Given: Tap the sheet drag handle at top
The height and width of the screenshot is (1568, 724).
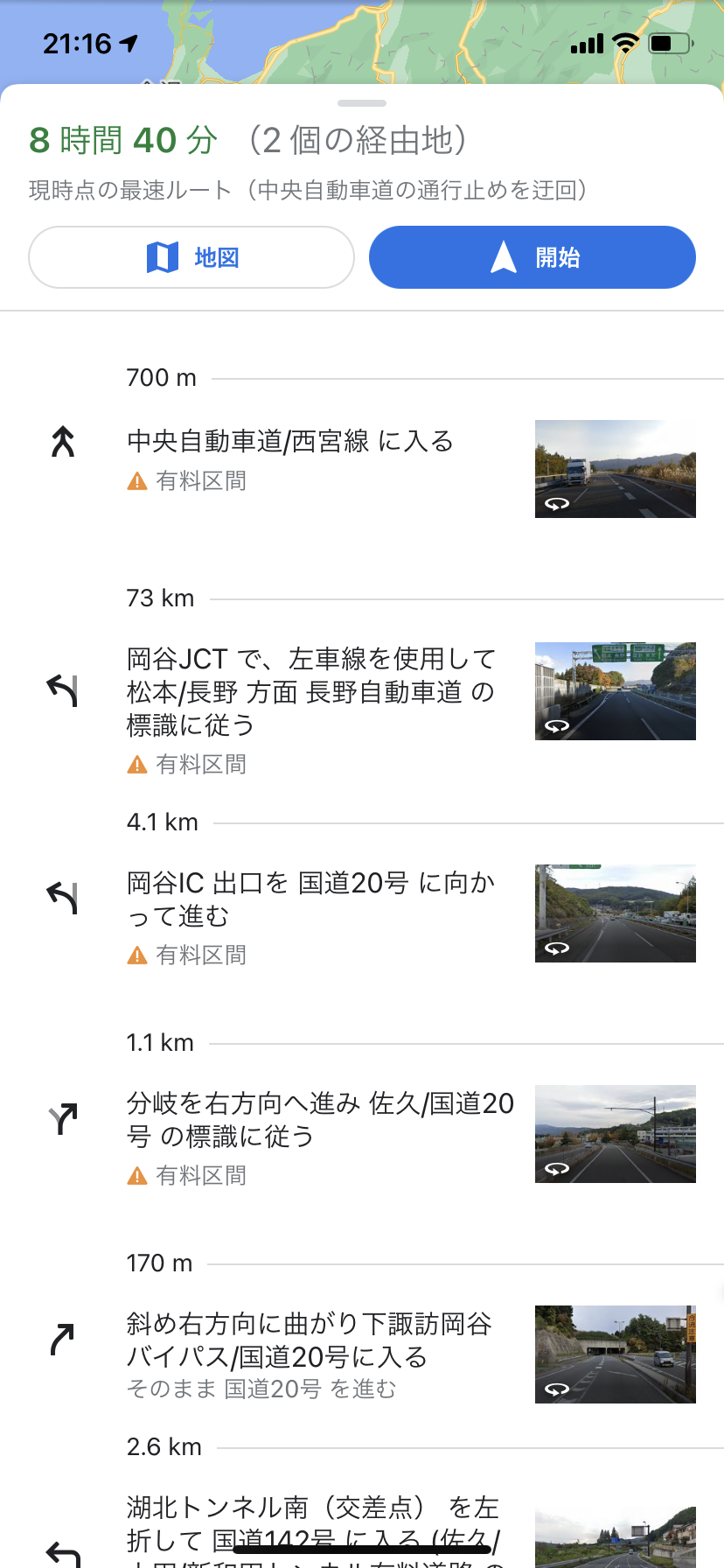Looking at the screenshot, I should coord(362,103).
